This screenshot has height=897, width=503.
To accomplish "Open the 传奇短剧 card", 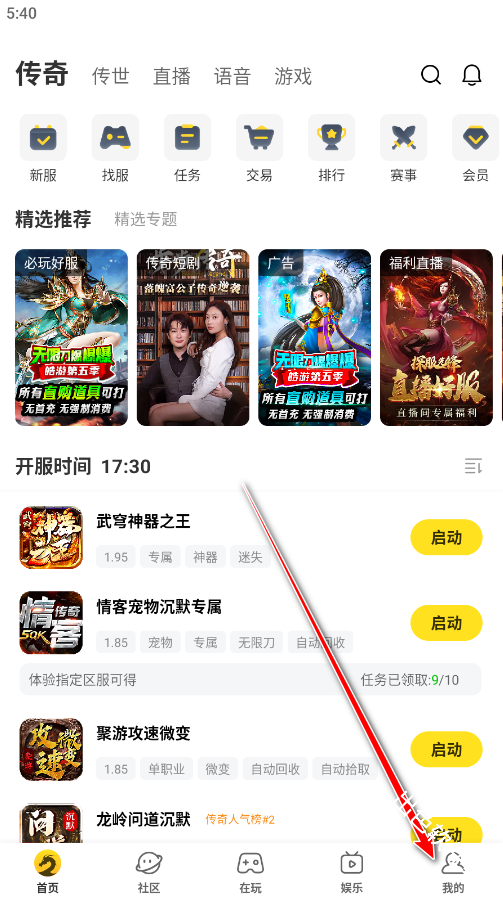I will pos(193,338).
